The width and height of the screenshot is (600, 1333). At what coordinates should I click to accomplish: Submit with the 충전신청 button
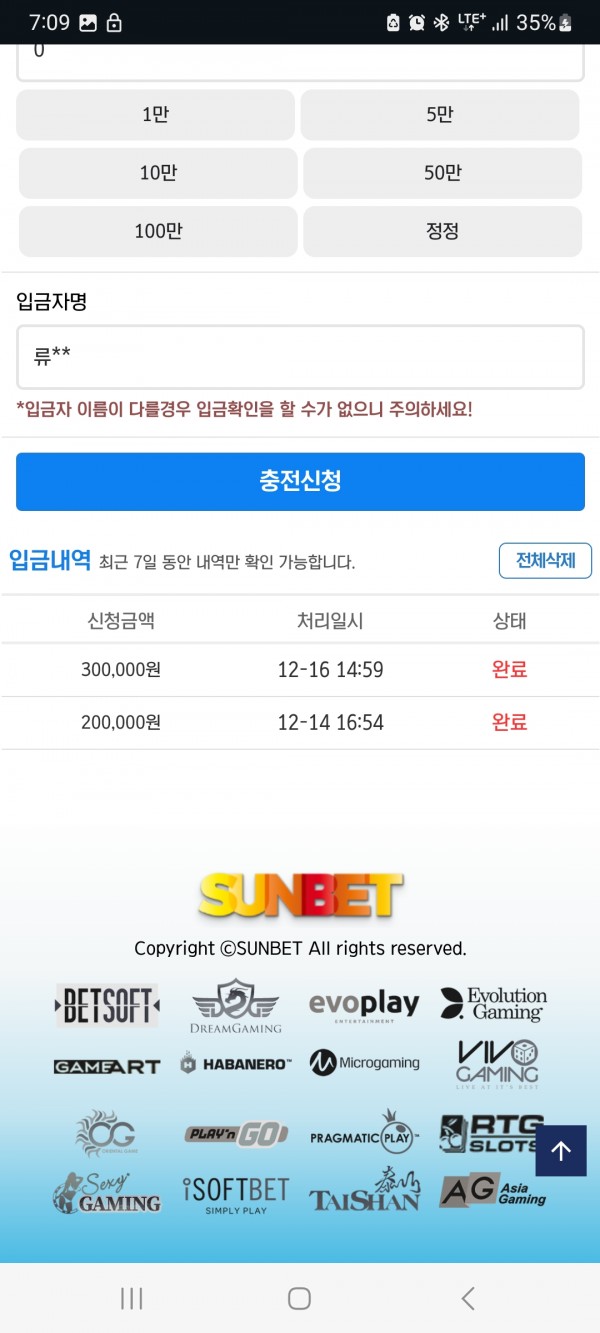(300, 481)
